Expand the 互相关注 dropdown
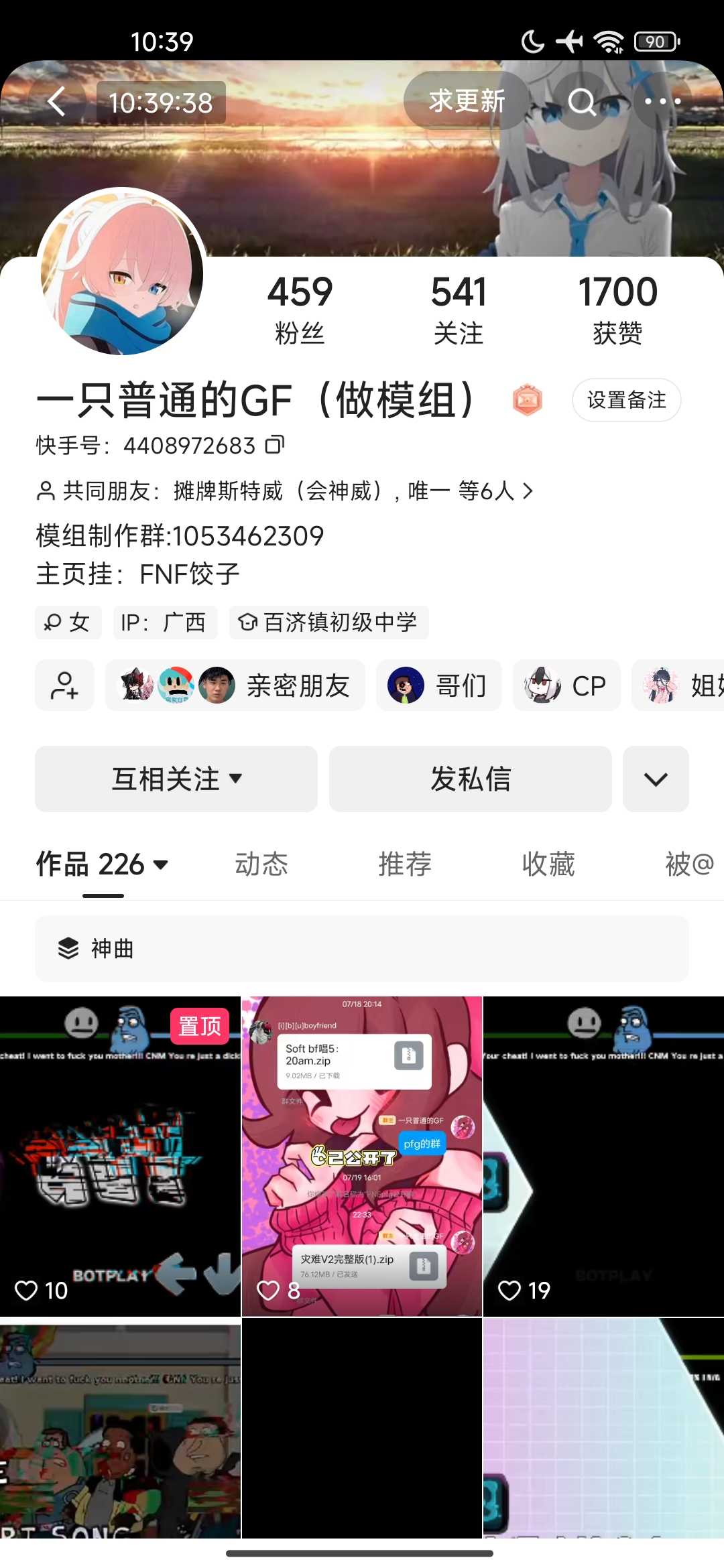Screen dimensions: 724x1568 (x=176, y=779)
